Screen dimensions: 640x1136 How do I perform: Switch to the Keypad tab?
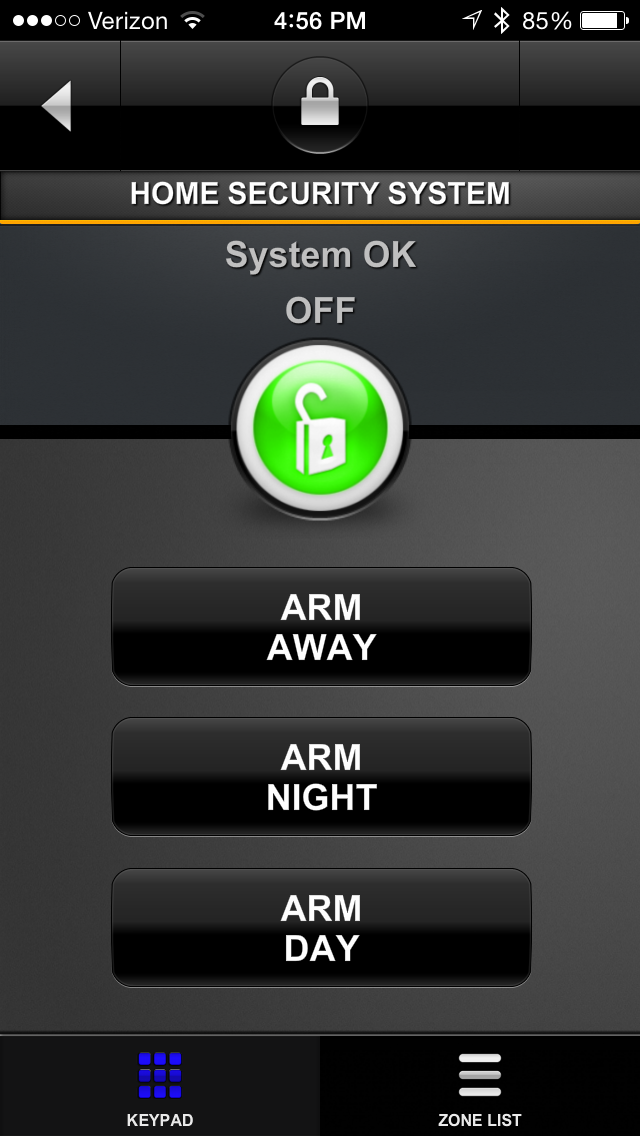(160, 1087)
